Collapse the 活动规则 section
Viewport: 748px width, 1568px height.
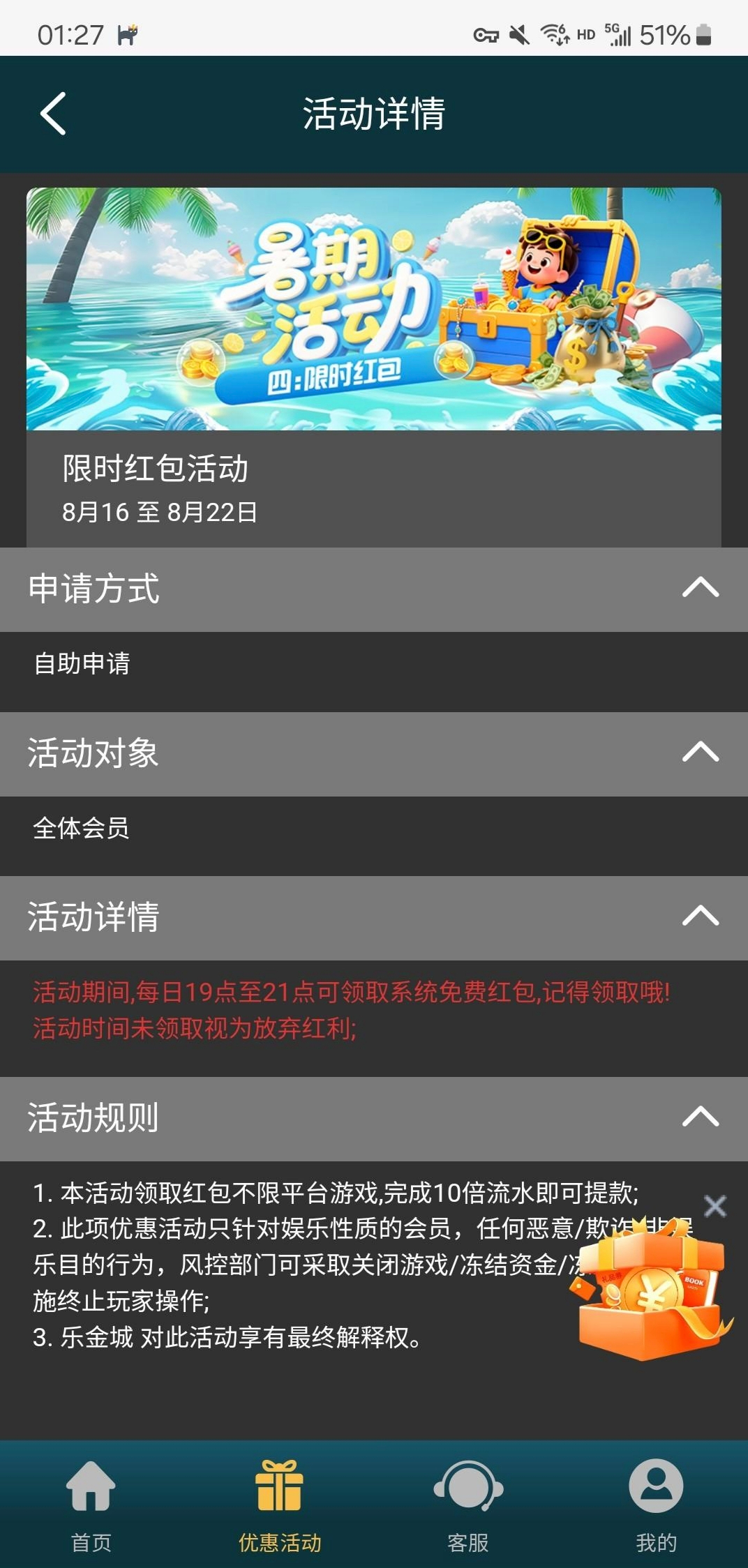pos(700,1117)
